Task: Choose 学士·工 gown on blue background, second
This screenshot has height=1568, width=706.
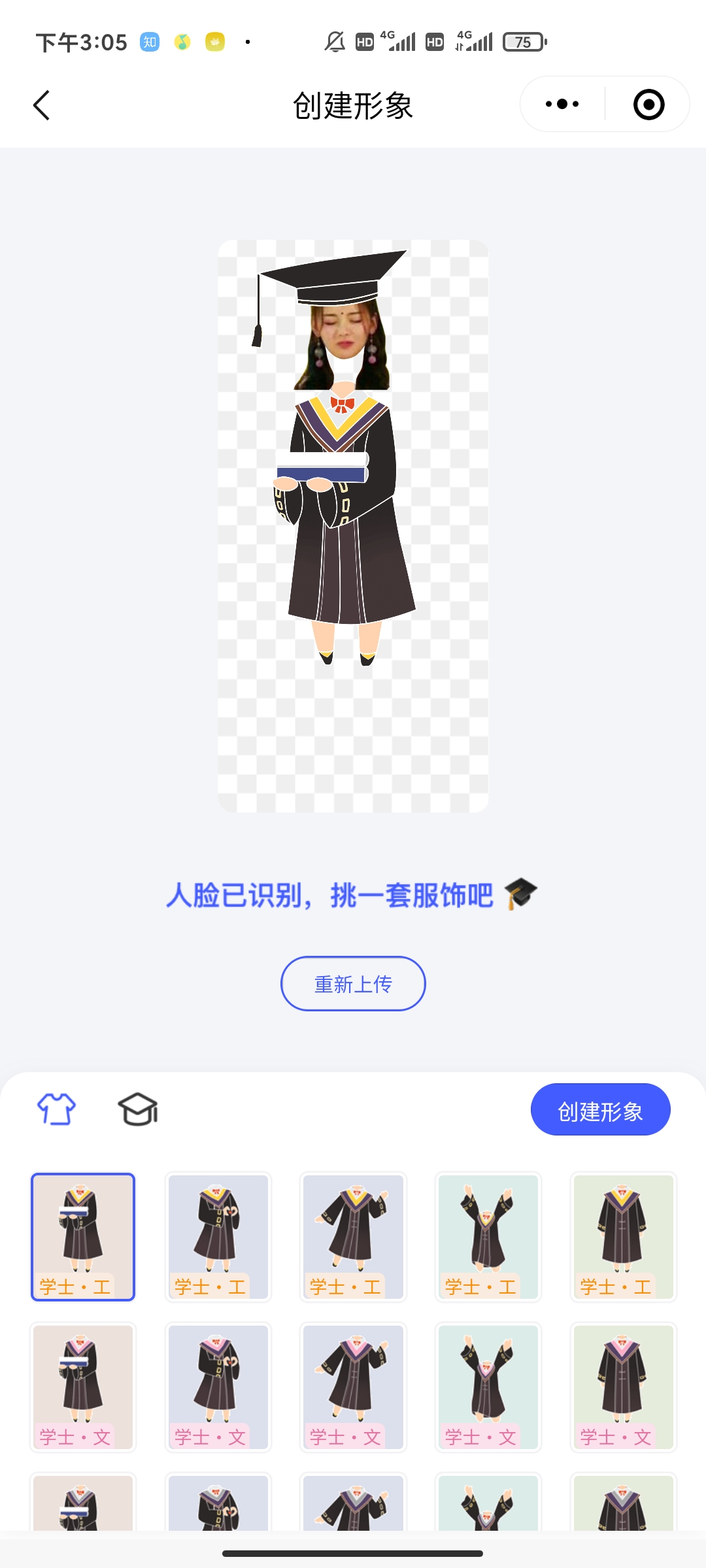Action: pyautogui.click(x=218, y=1237)
